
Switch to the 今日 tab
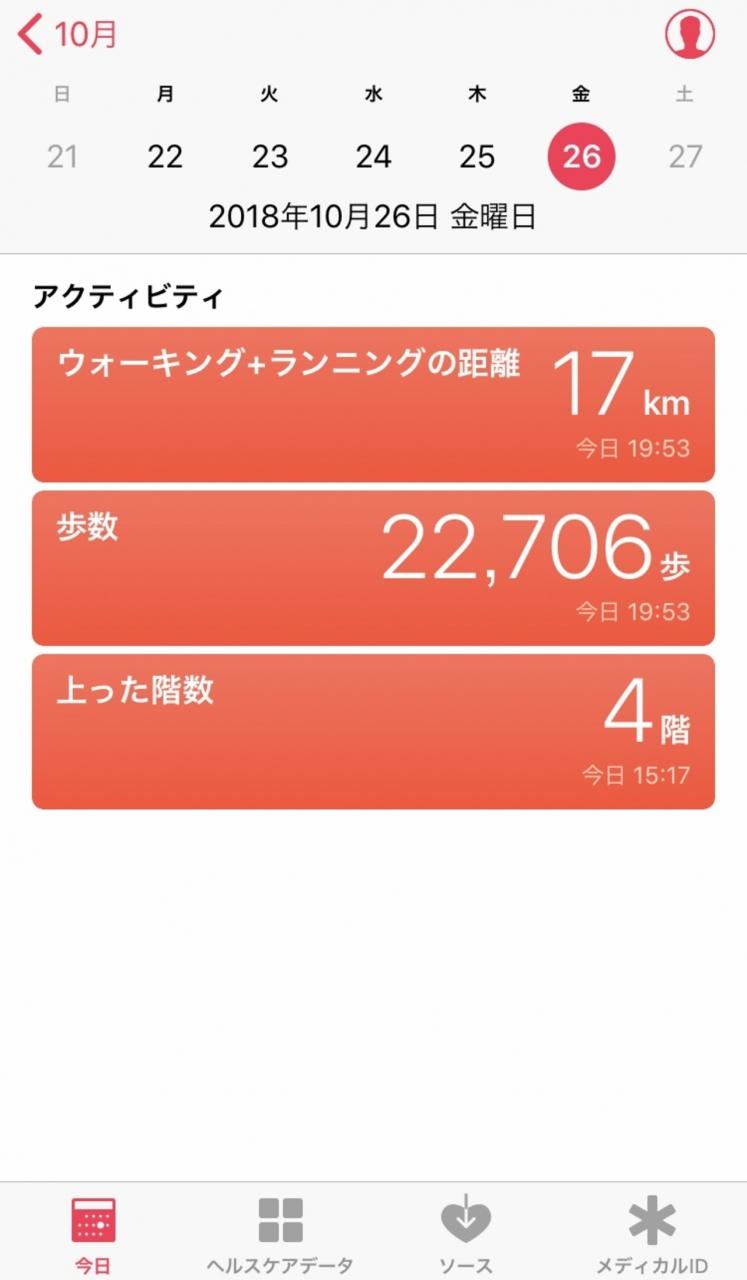pos(93,1234)
